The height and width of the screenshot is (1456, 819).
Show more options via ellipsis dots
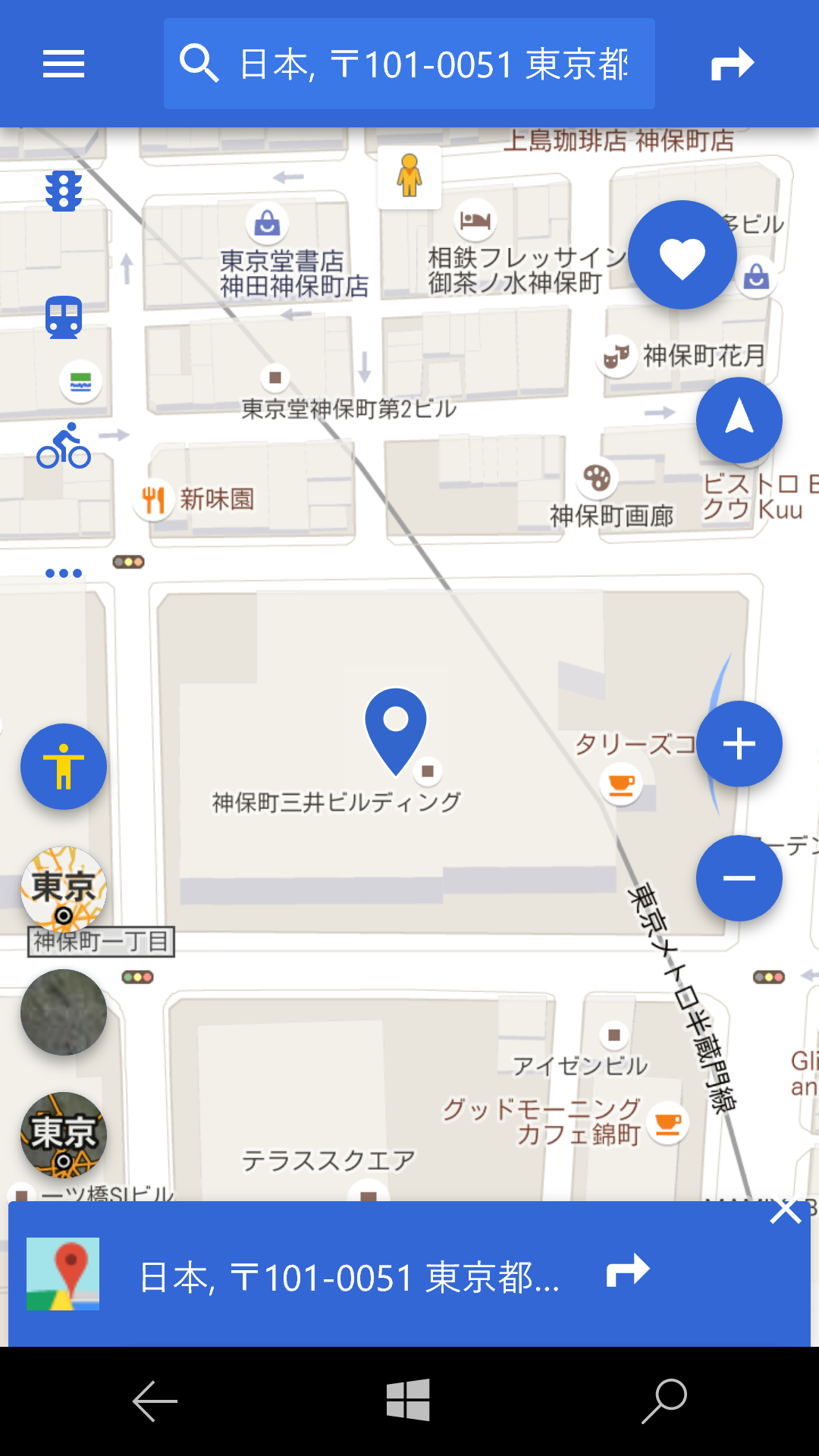coord(64,573)
